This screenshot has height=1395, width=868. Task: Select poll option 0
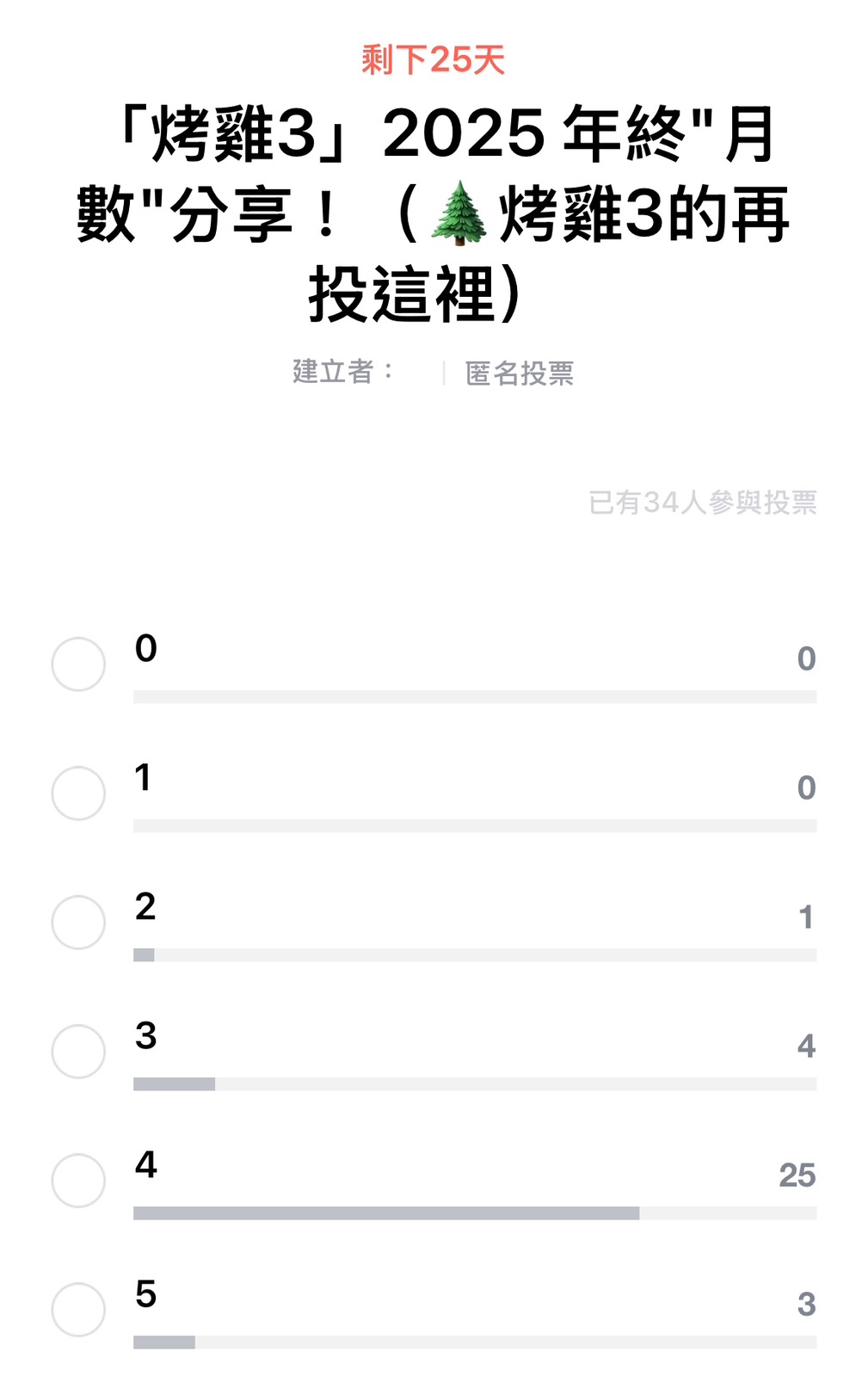tap(78, 664)
